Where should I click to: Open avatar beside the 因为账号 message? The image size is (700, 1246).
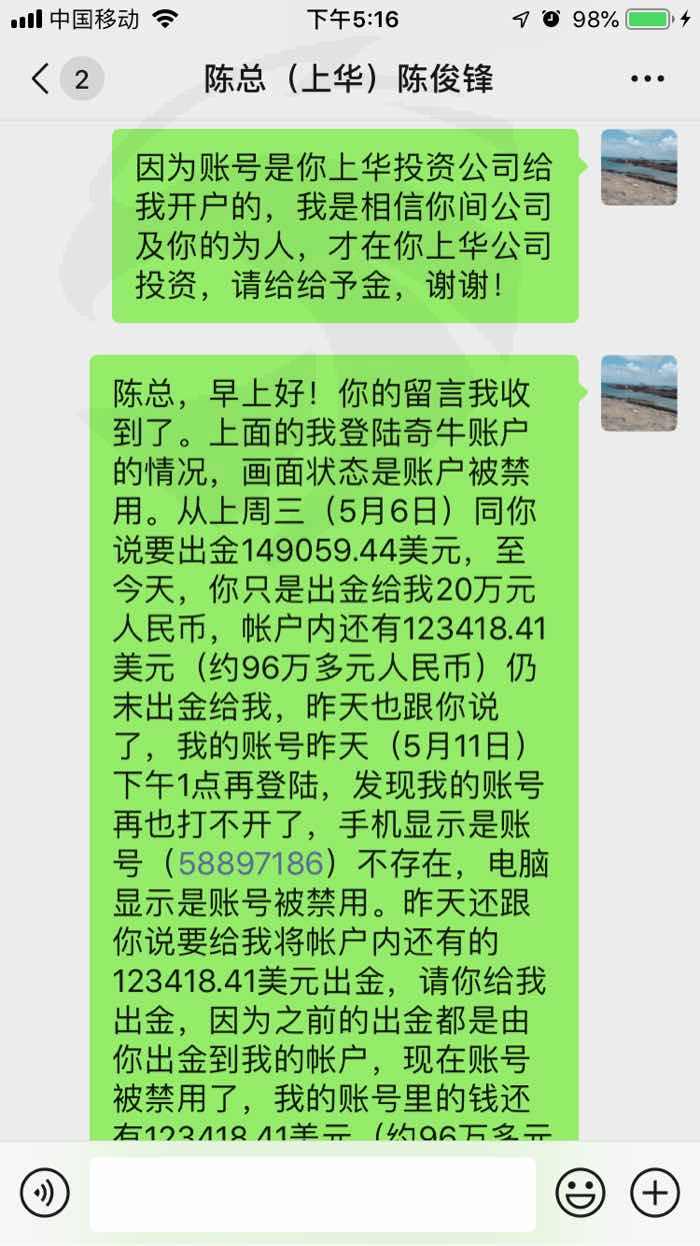coord(639,167)
